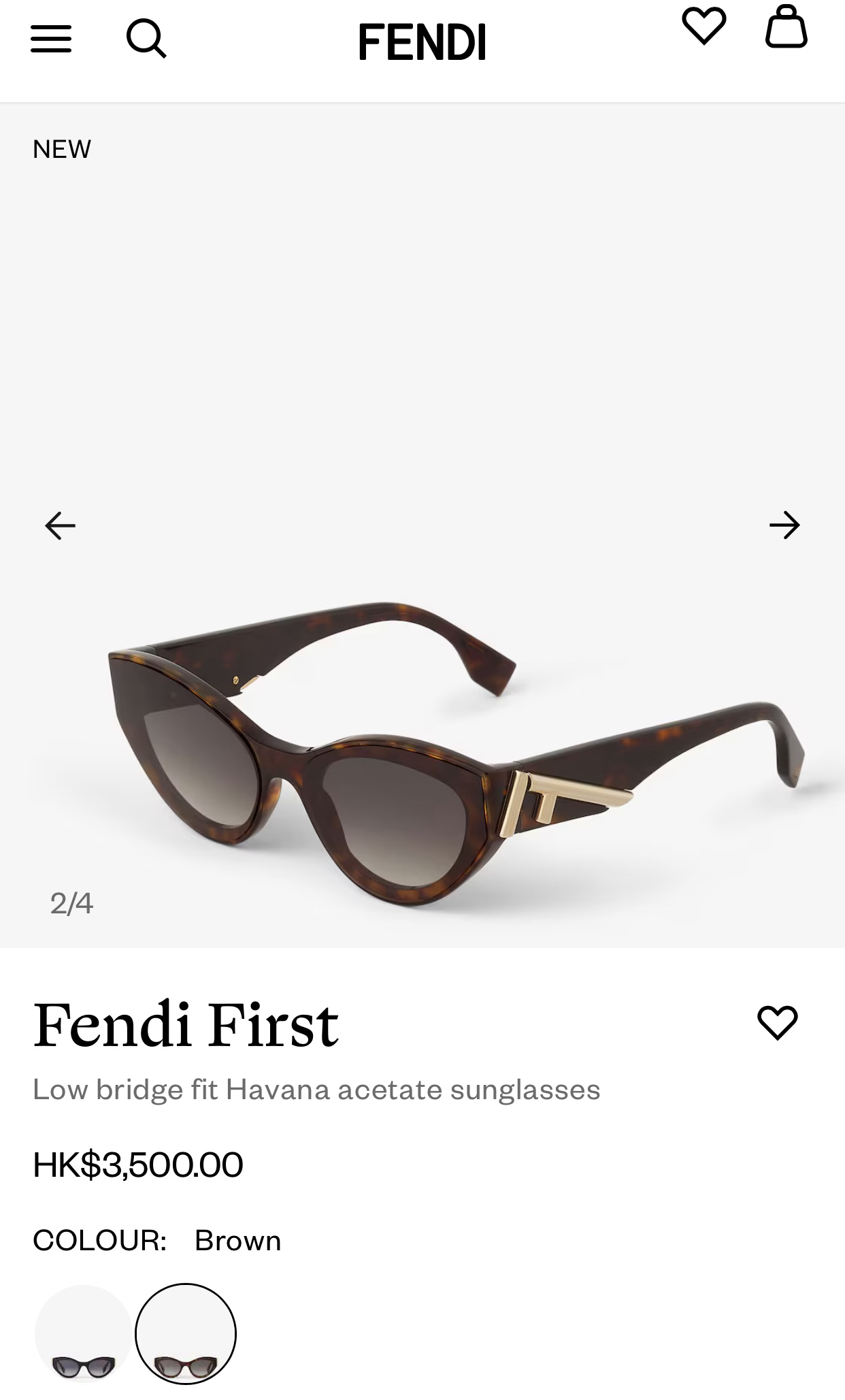Open the search icon
This screenshot has height=1400, width=845.
click(x=146, y=39)
